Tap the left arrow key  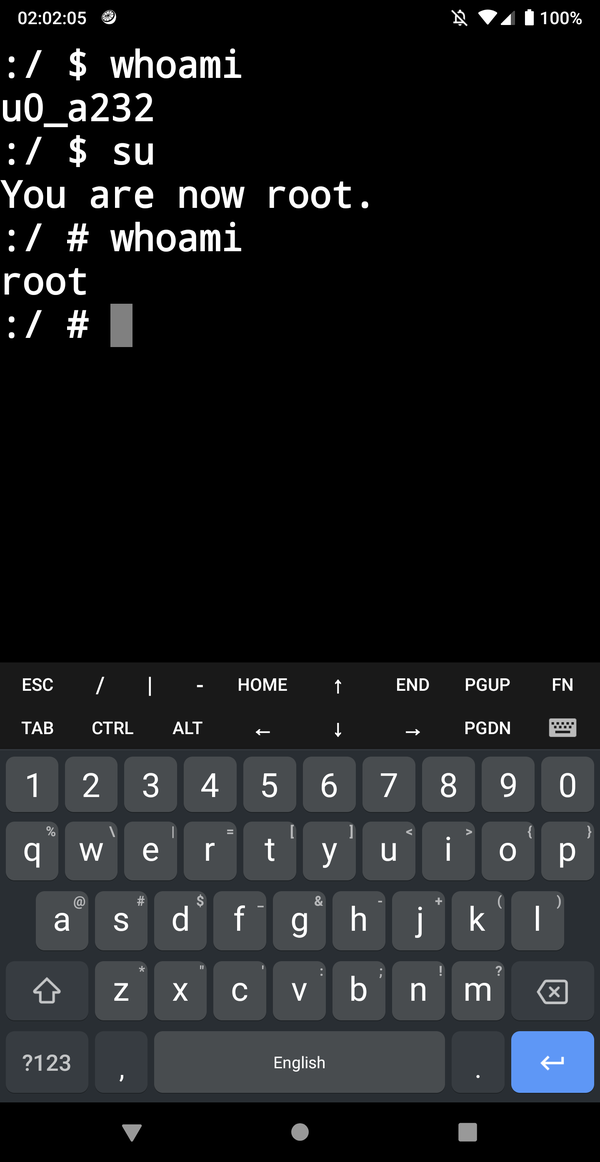[262, 731]
